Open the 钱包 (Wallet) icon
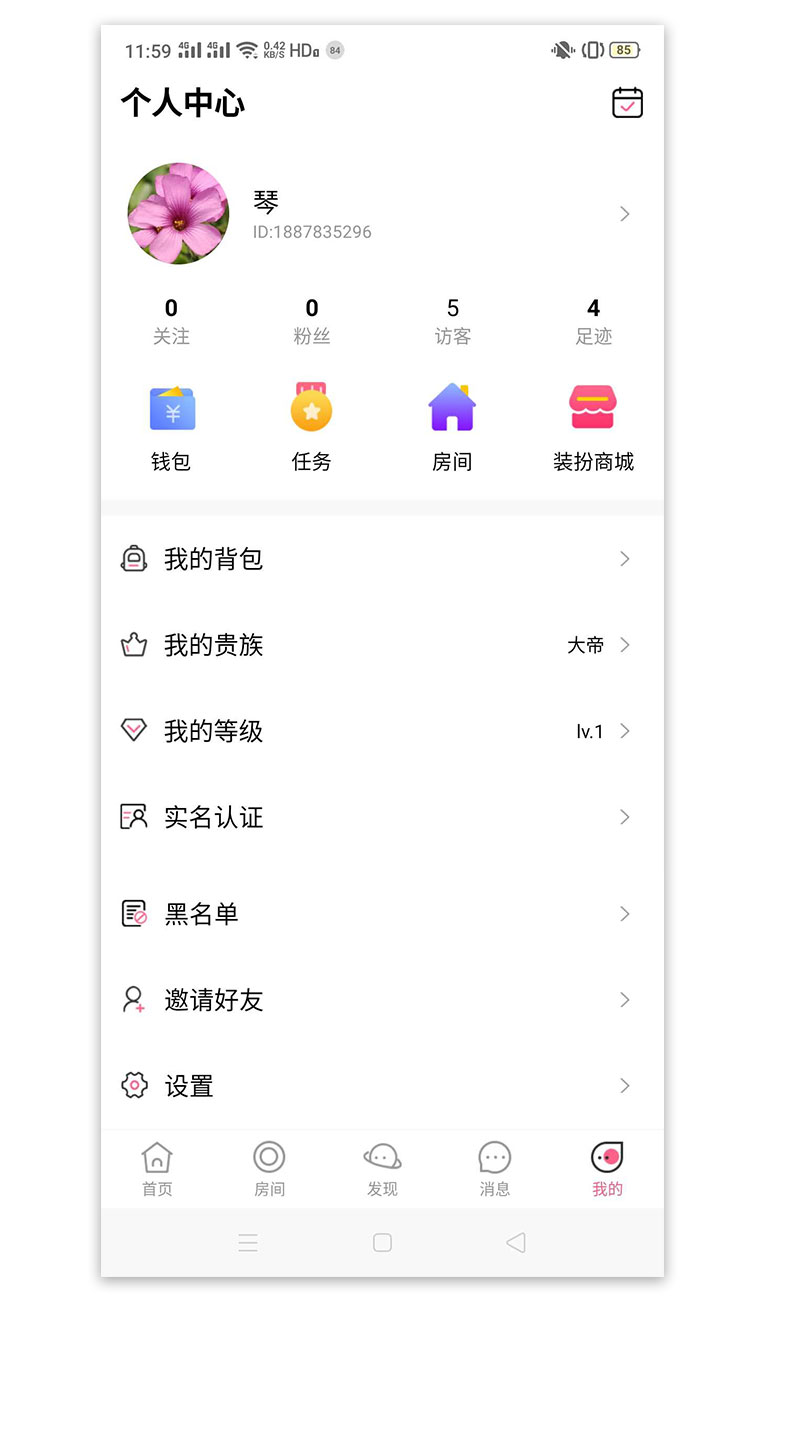This screenshot has width=790, height=1451. (171, 408)
